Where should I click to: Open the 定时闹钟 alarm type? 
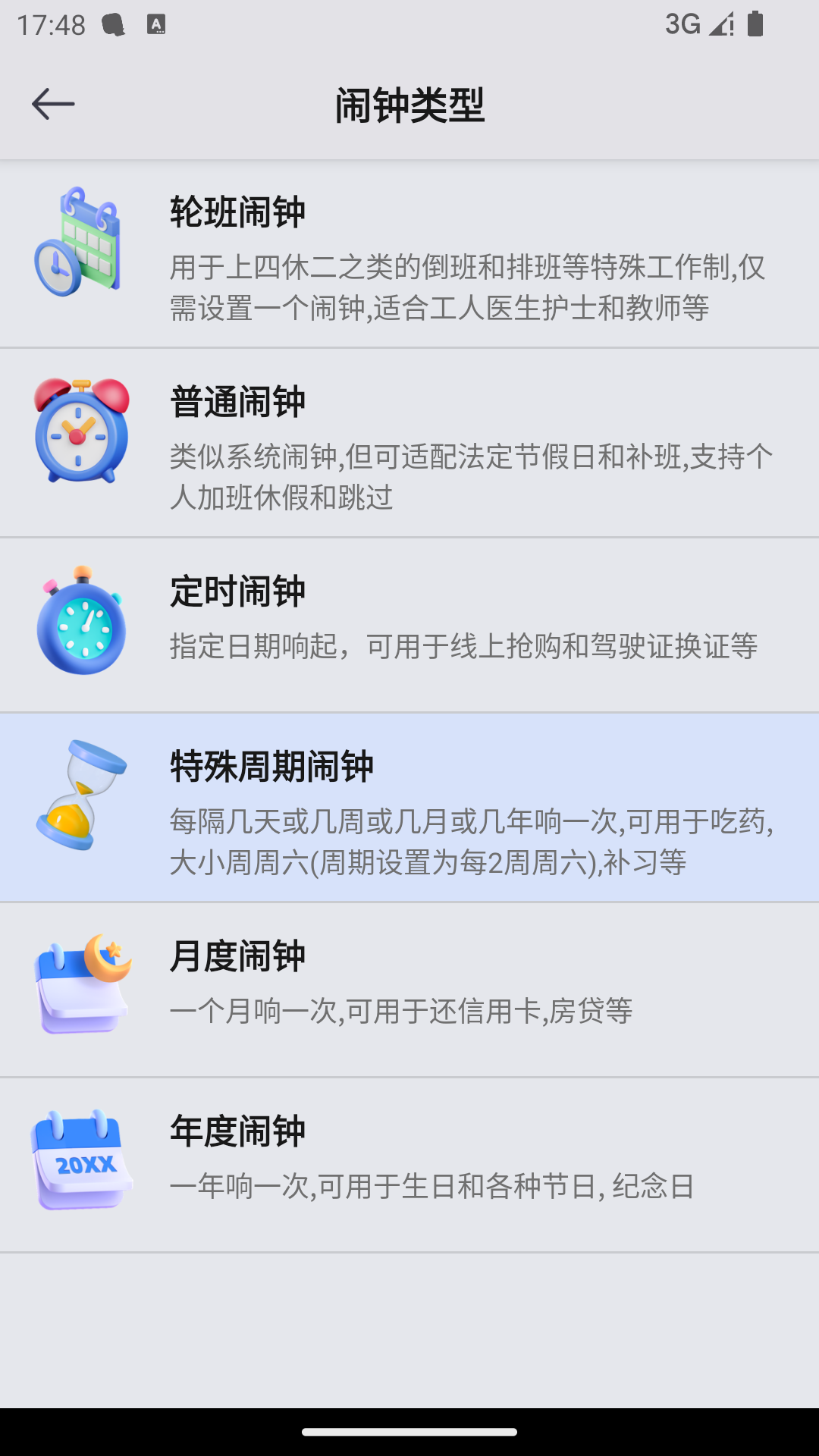409,626
